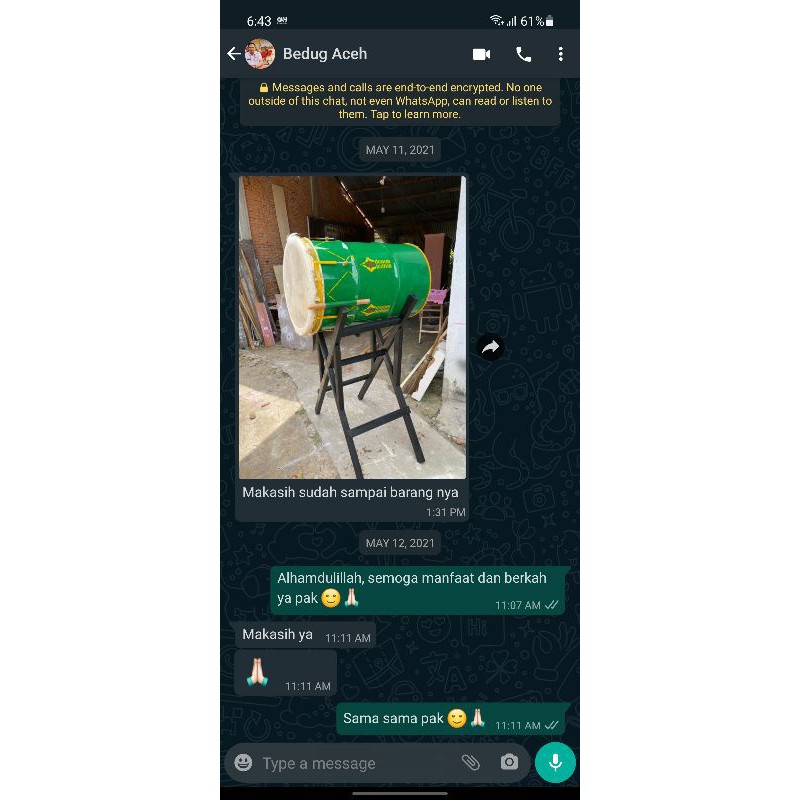800x800 pixels.
Task: Go back from the Bedug Aceh chat
Action: click(233, 54)
